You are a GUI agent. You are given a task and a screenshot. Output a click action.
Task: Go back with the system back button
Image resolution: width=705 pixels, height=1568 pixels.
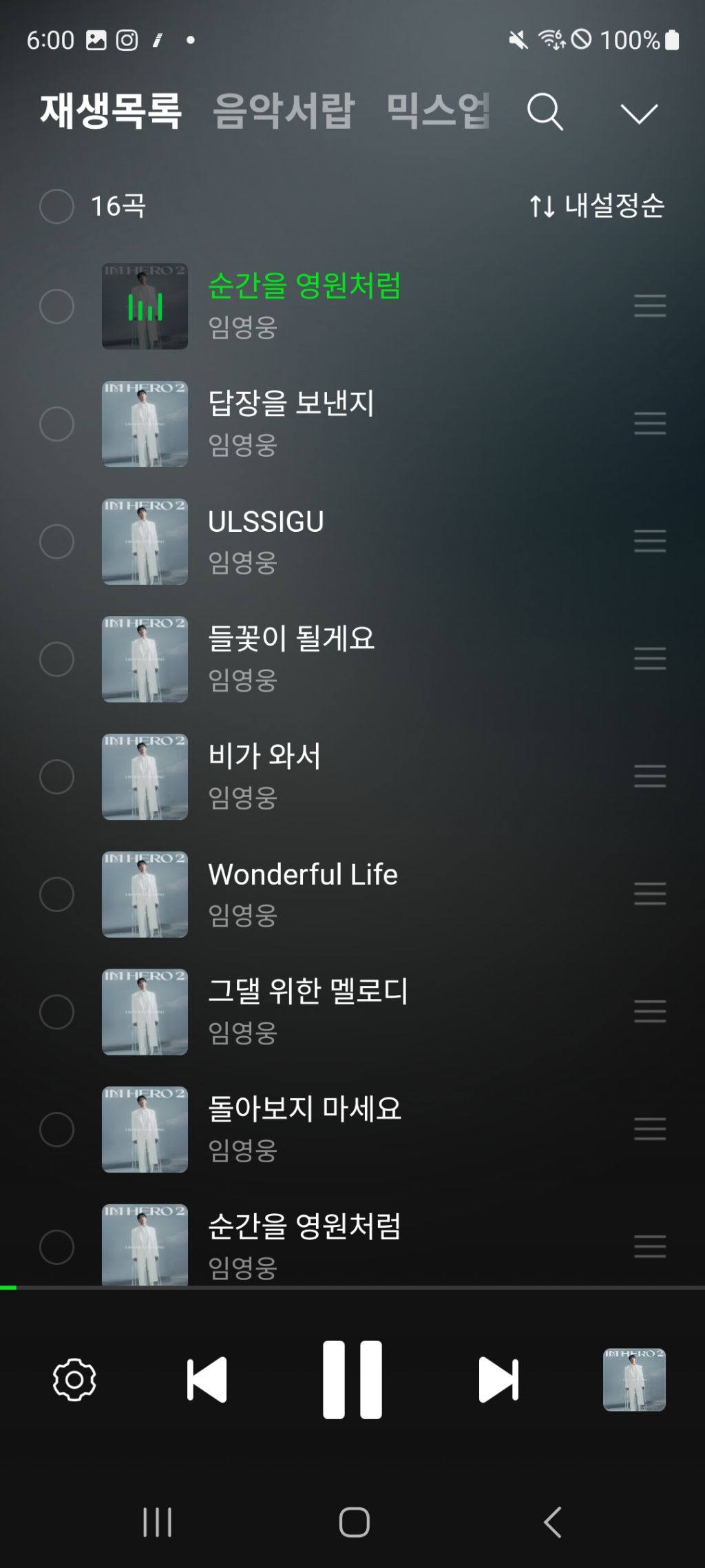(x=552, y=1522)
